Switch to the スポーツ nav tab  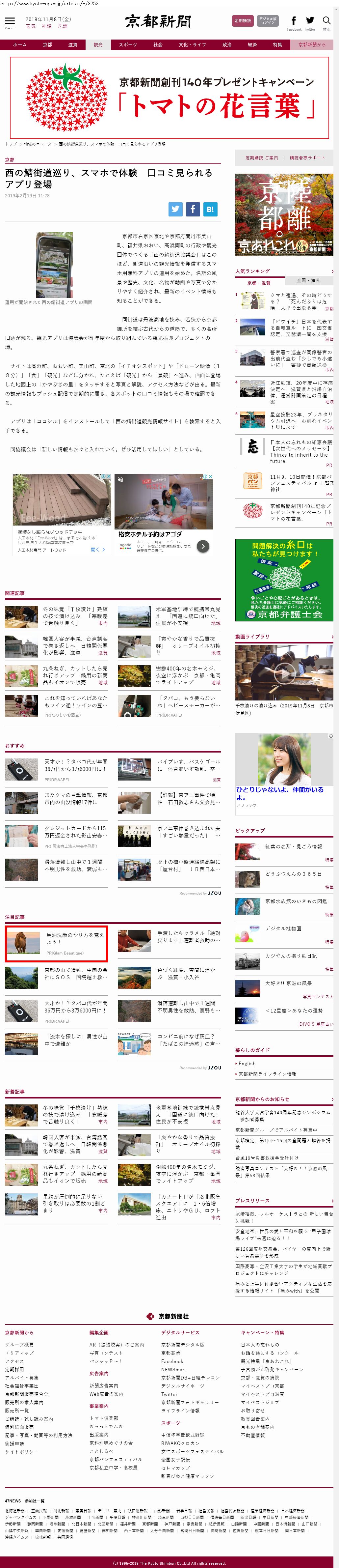(x=128, y=44)
